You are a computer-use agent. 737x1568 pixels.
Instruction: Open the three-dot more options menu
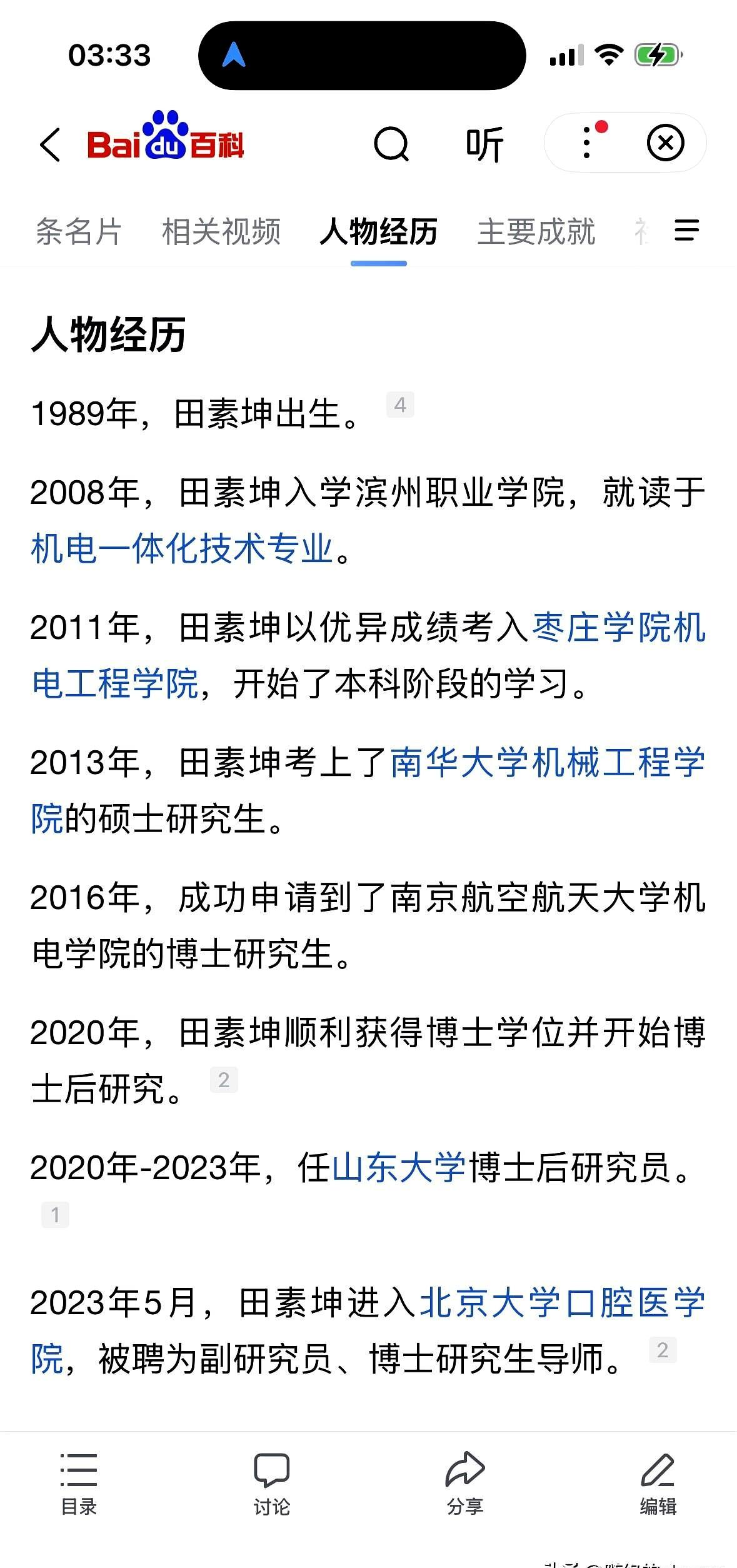(x=586, y=143)
